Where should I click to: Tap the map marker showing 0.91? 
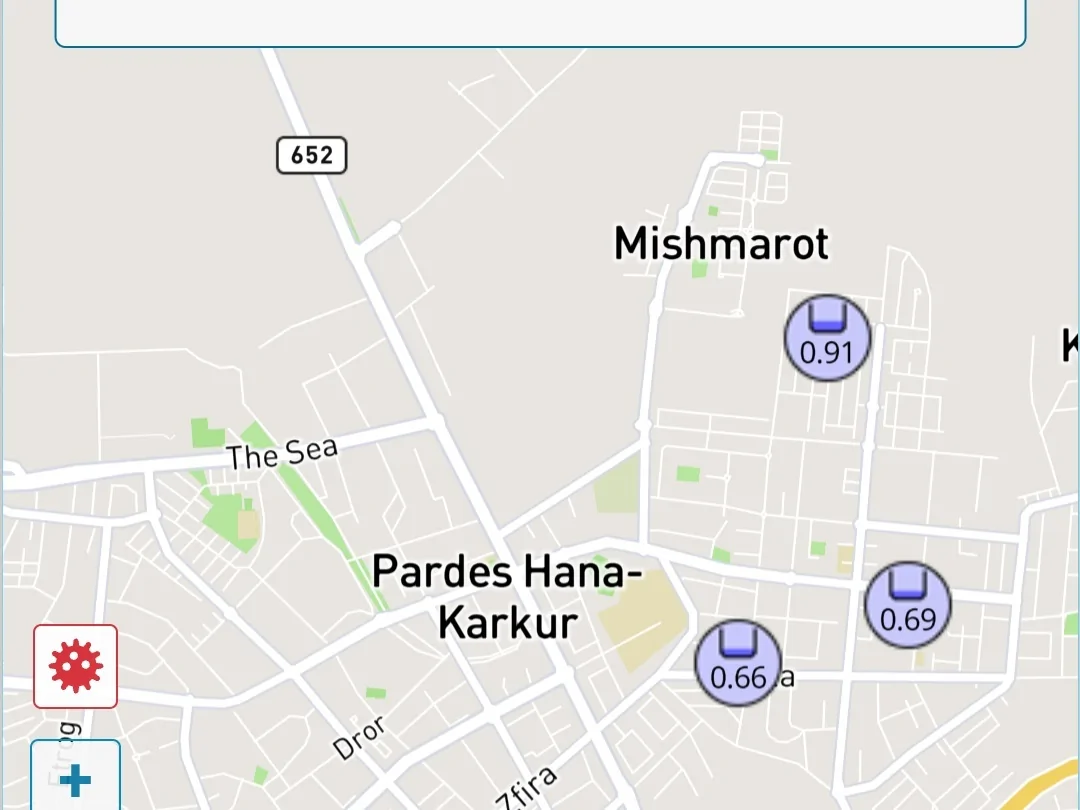point(827,338)
